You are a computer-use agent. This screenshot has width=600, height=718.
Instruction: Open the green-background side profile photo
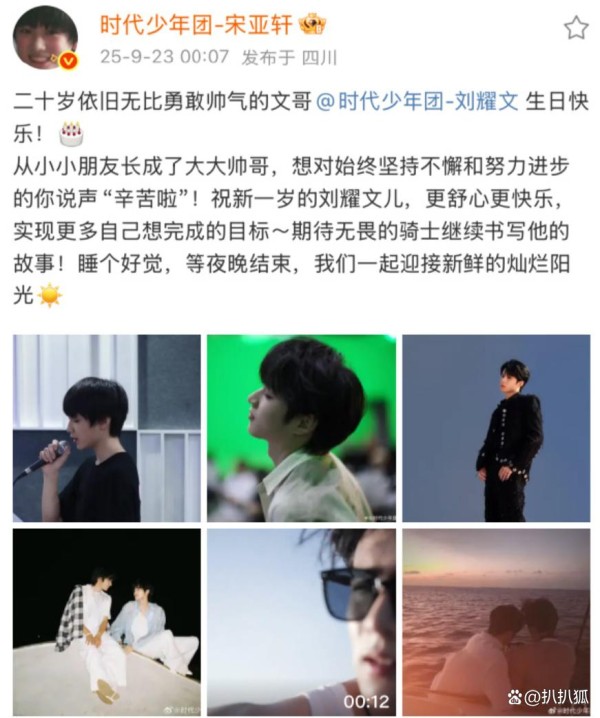coord(301,428)
